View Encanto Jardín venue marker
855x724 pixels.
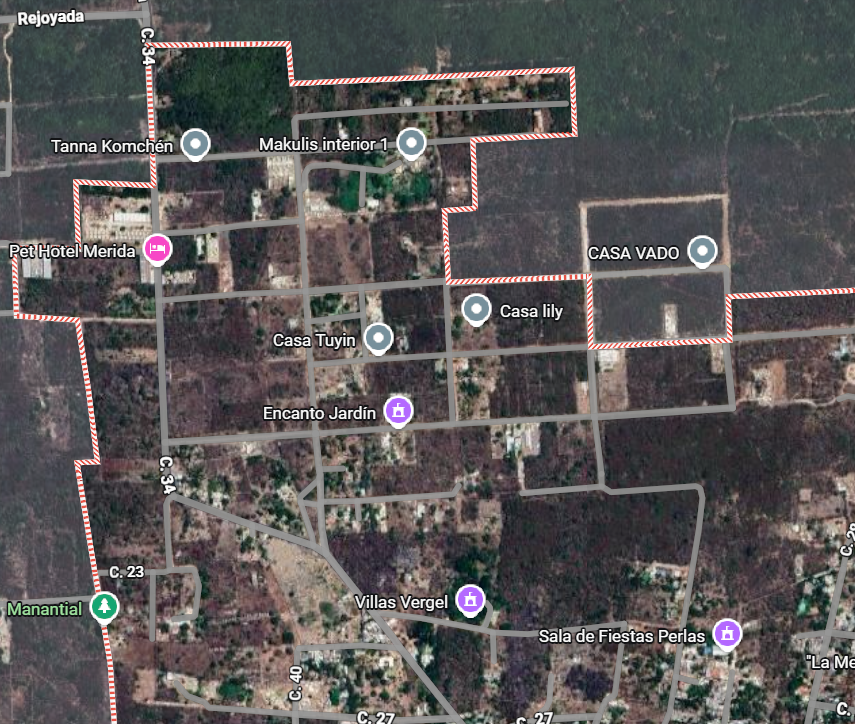click(398, 410)
